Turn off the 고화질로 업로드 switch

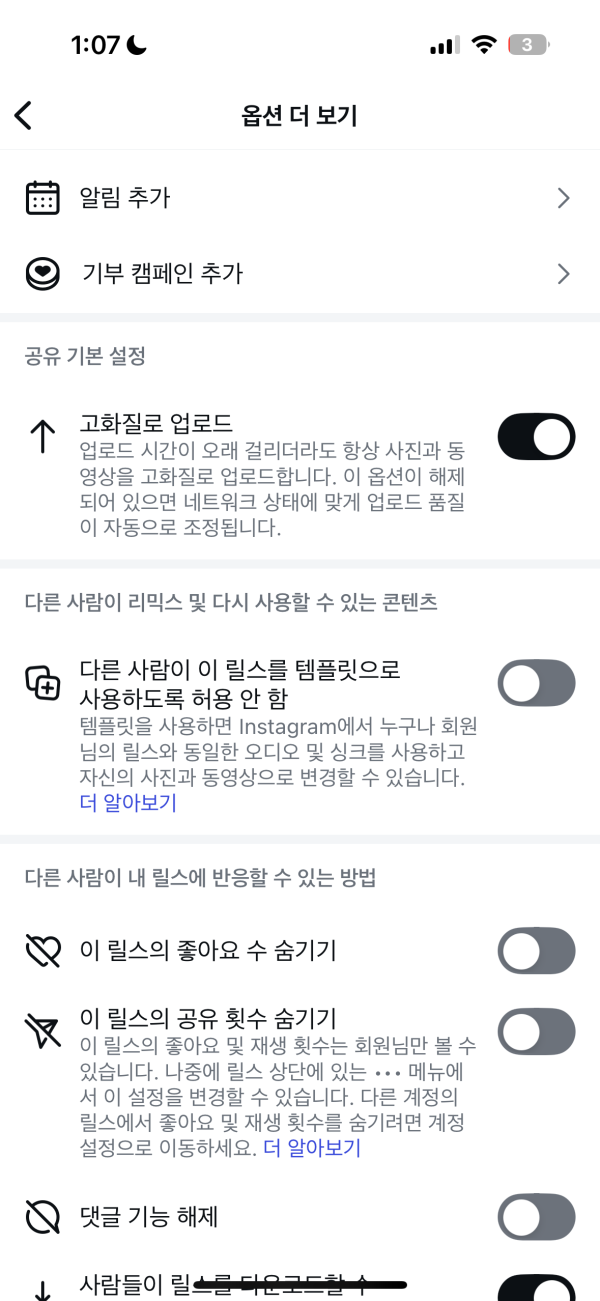point(536,437)
